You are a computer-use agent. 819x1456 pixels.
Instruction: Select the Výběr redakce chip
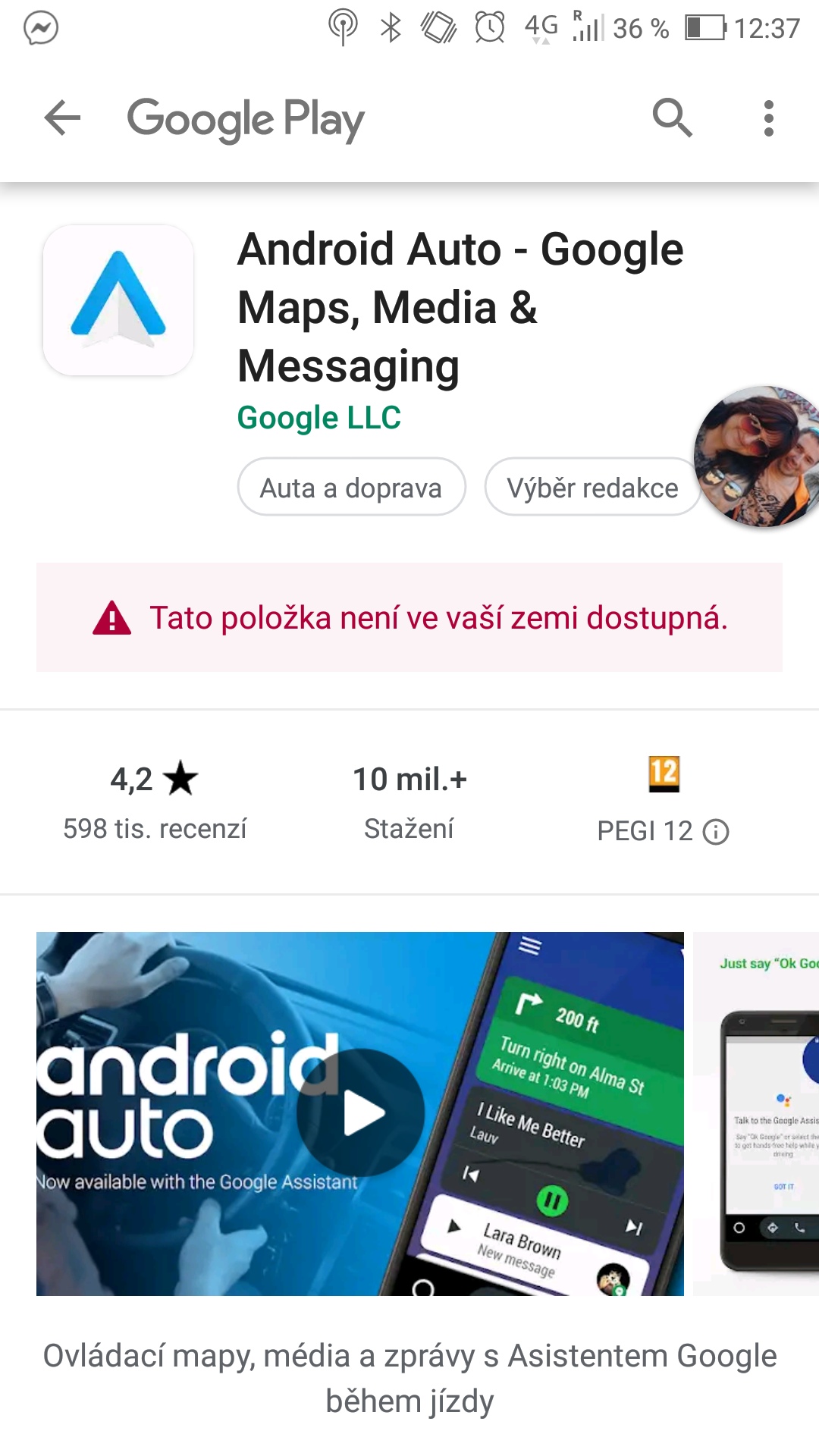(591, 488)
